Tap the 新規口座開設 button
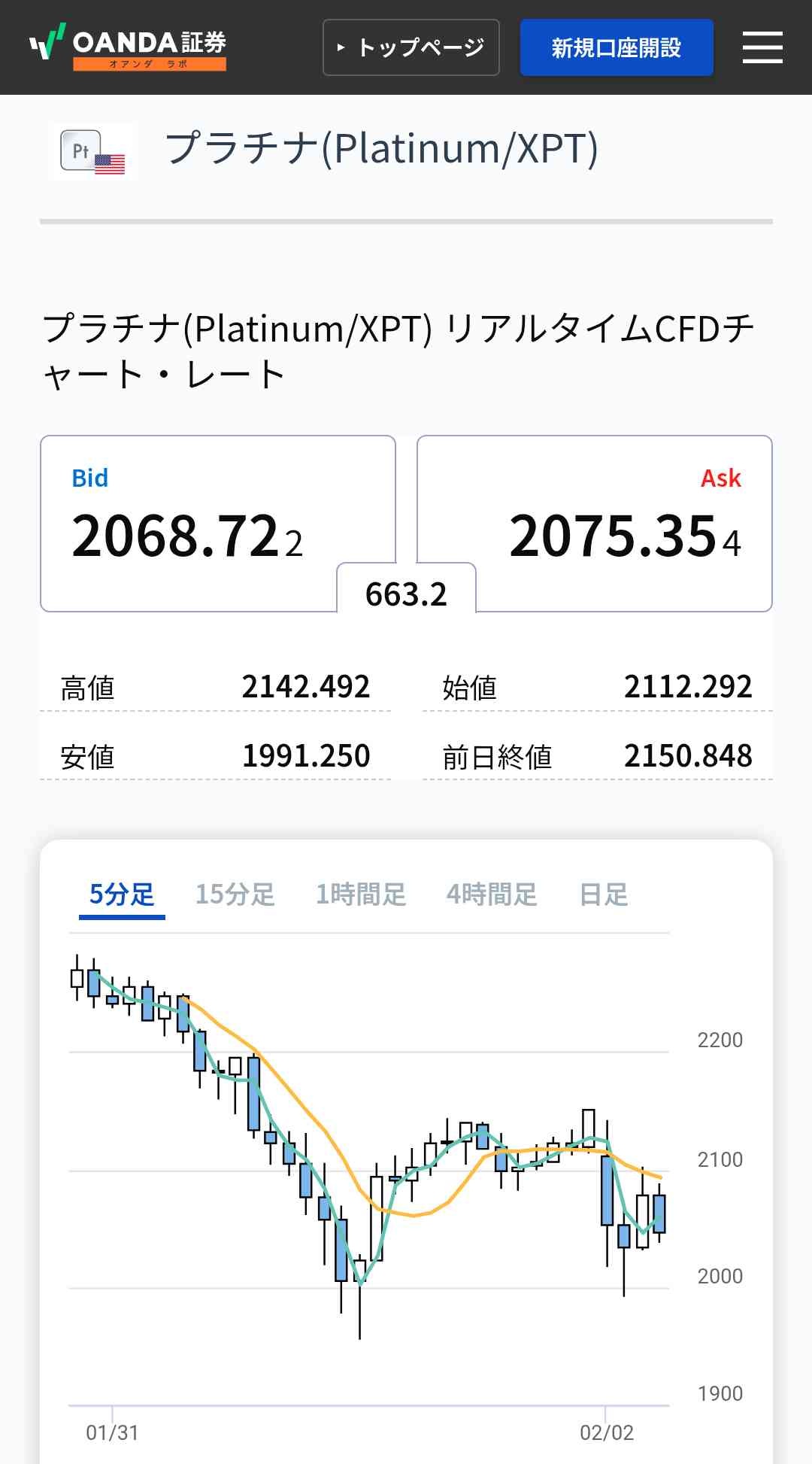Image resolution: width=812 pixels, height=1464 pixels. tap(617, 47)
